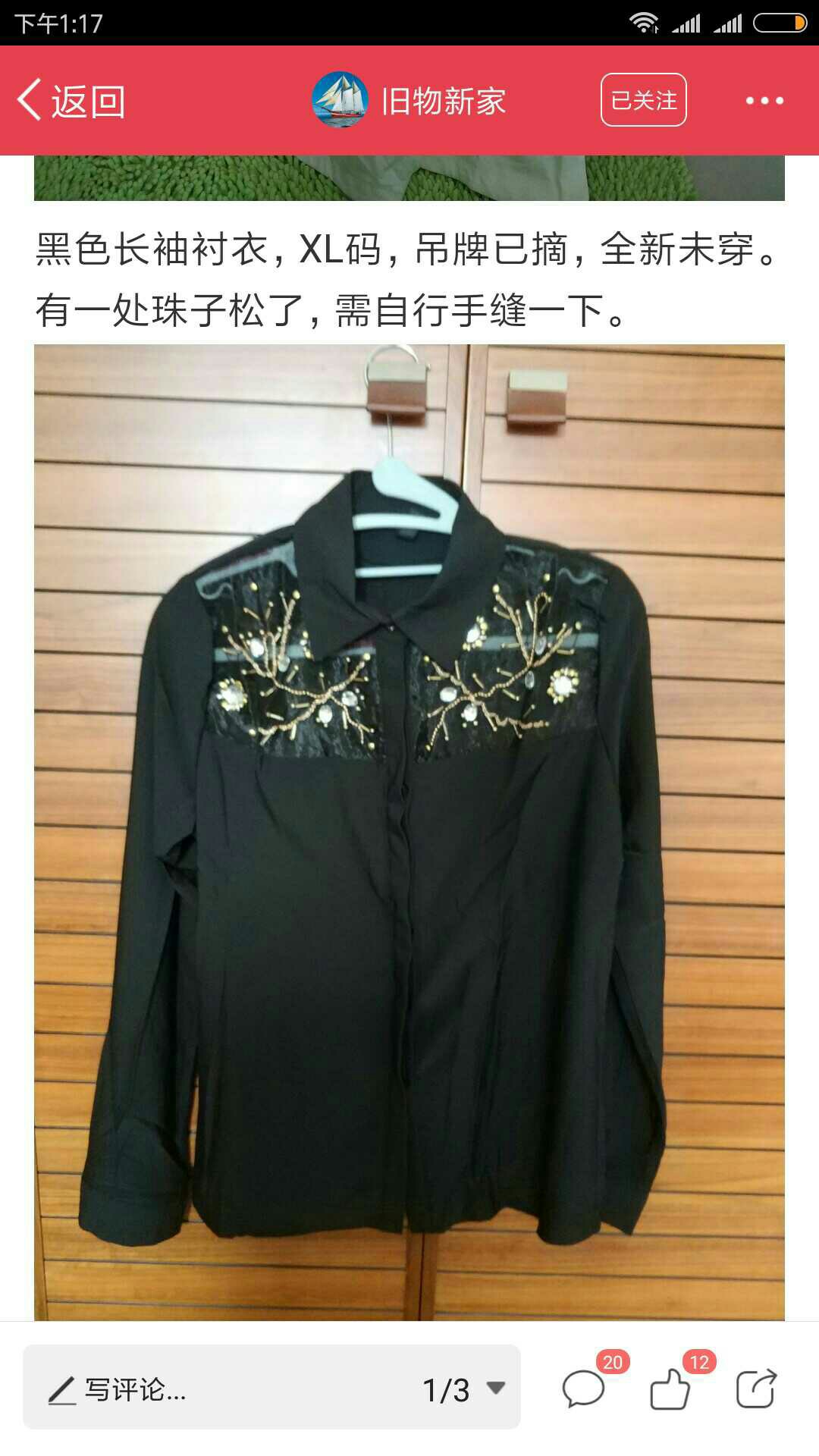The image size is (819, 1456).
Task: Open the 旧物新家 account profile
Action: pos(409,100)
